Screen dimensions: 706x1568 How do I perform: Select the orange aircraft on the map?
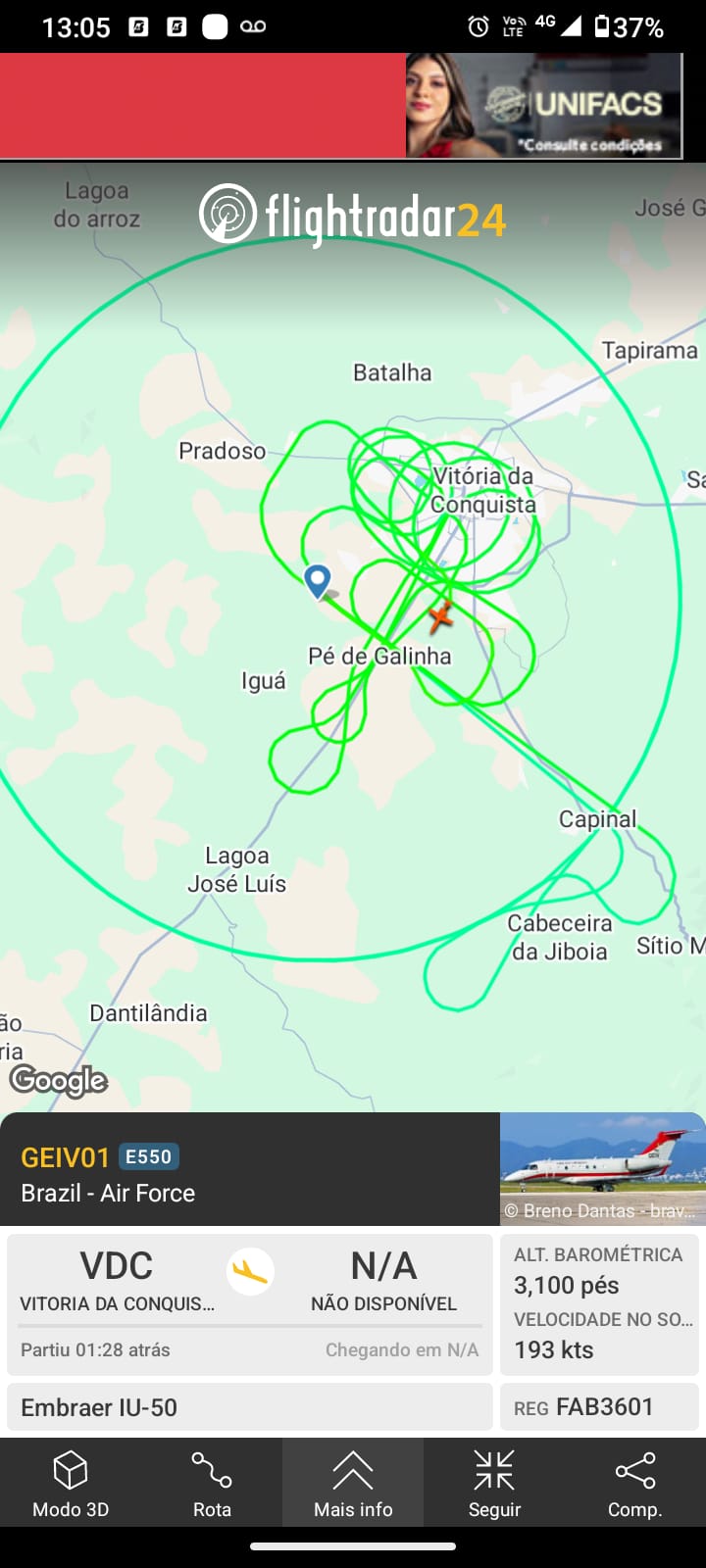[440, 617]
